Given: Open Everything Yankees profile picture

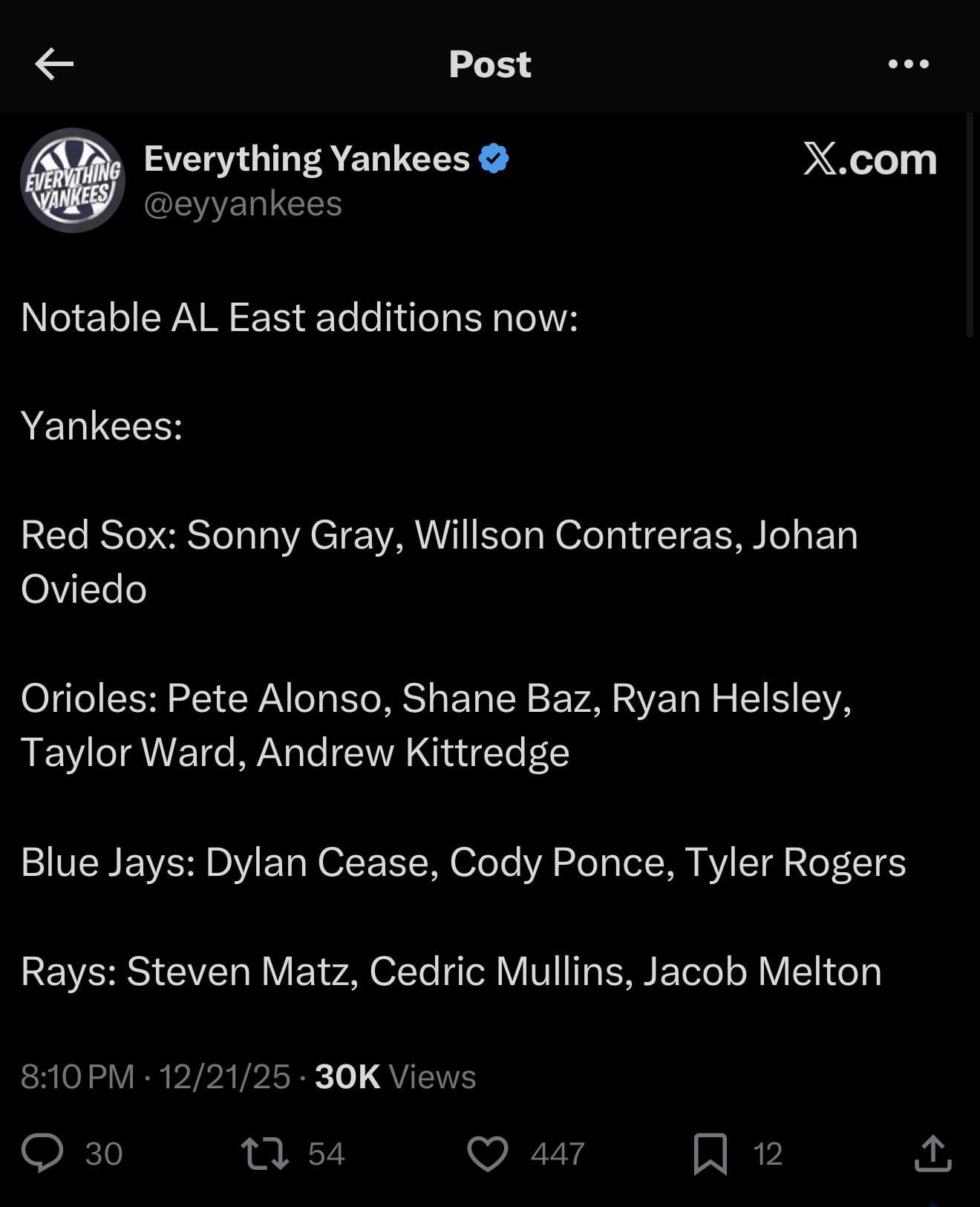Looking at the screenshot, I should coord(73,180).
